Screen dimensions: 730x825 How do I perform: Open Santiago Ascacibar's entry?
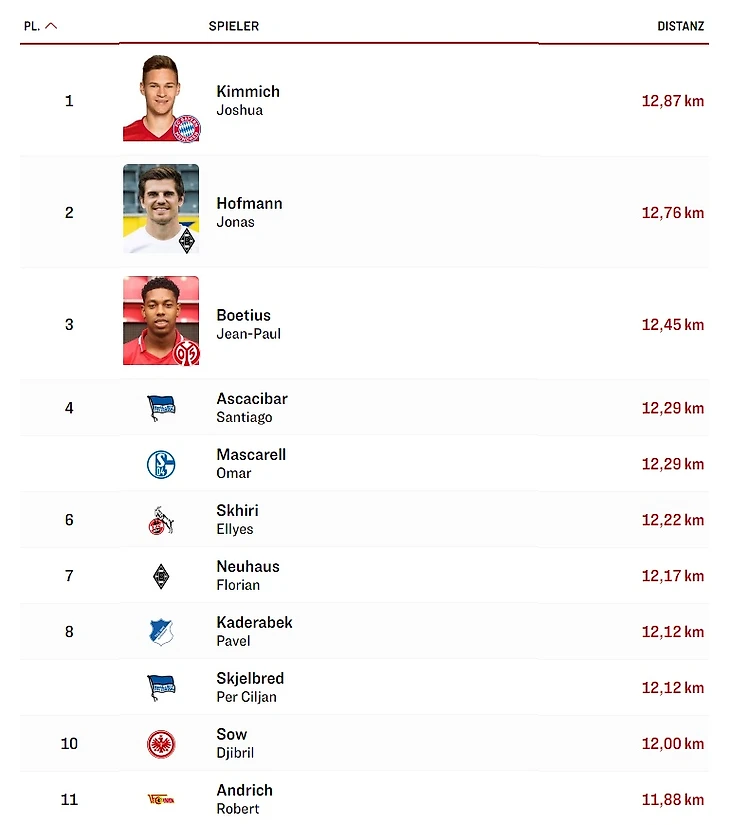(251, 407)
